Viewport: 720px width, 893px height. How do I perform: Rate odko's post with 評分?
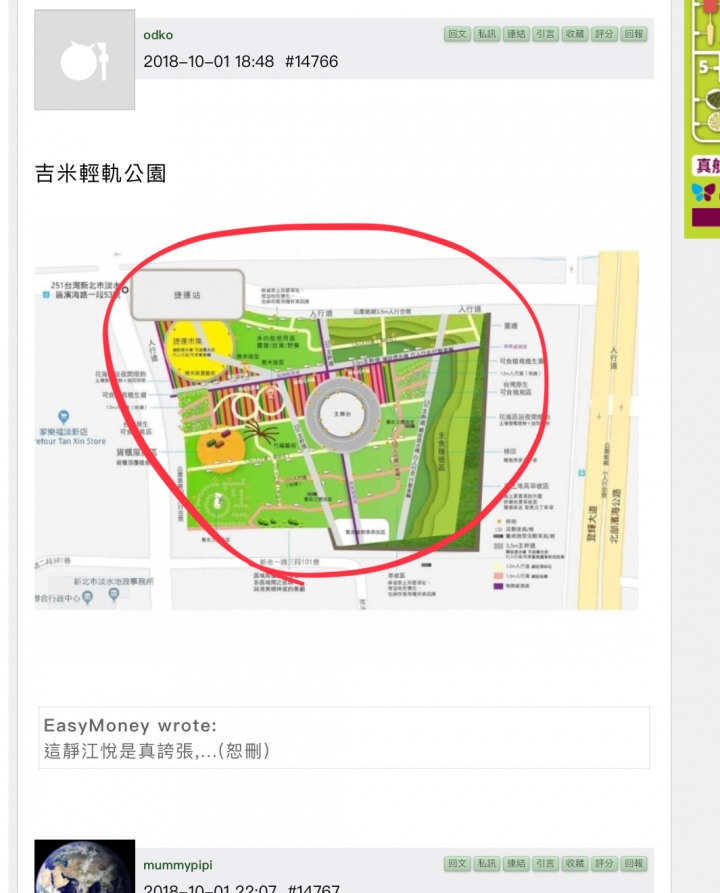pos(604,34)
